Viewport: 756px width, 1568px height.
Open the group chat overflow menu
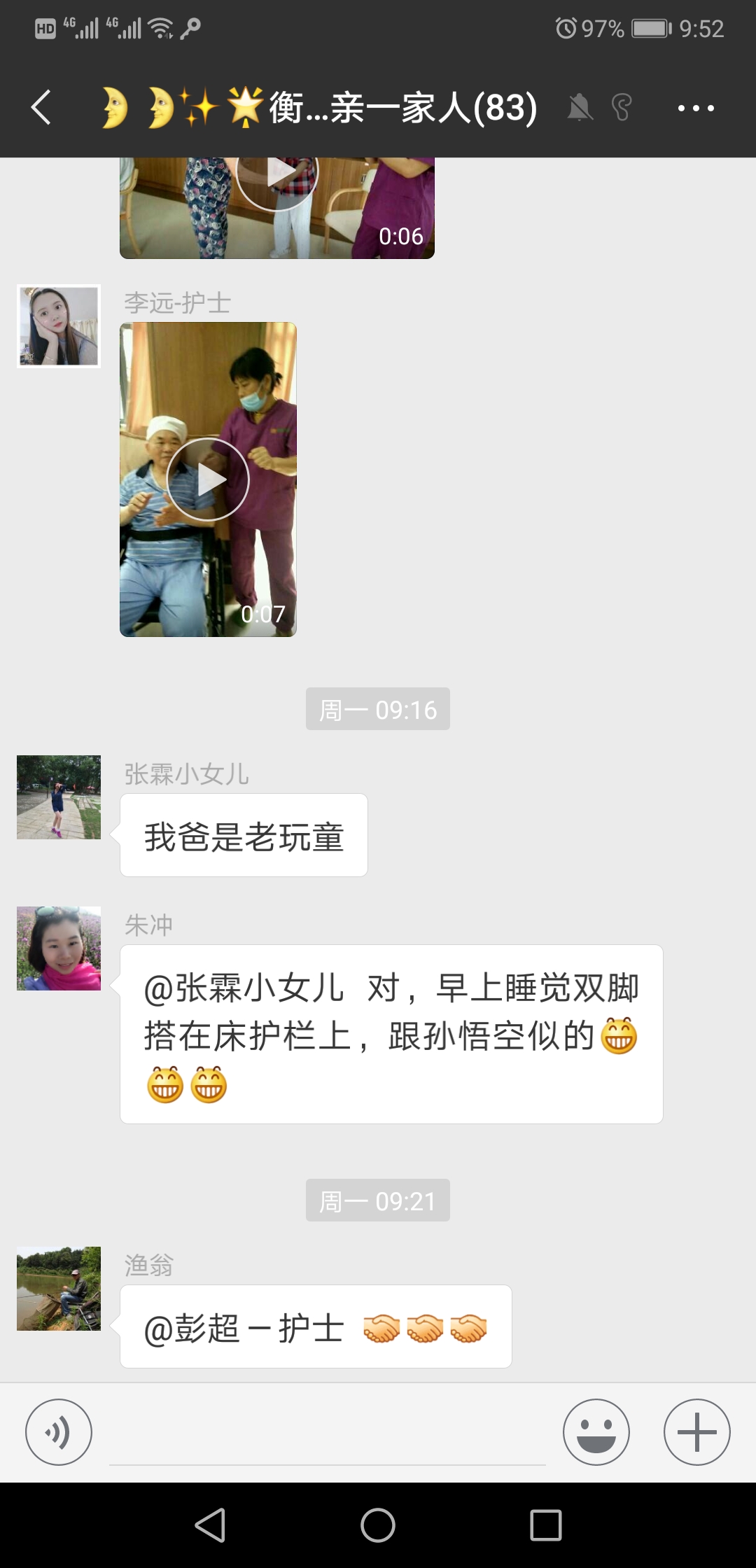[x=696, y=108]
